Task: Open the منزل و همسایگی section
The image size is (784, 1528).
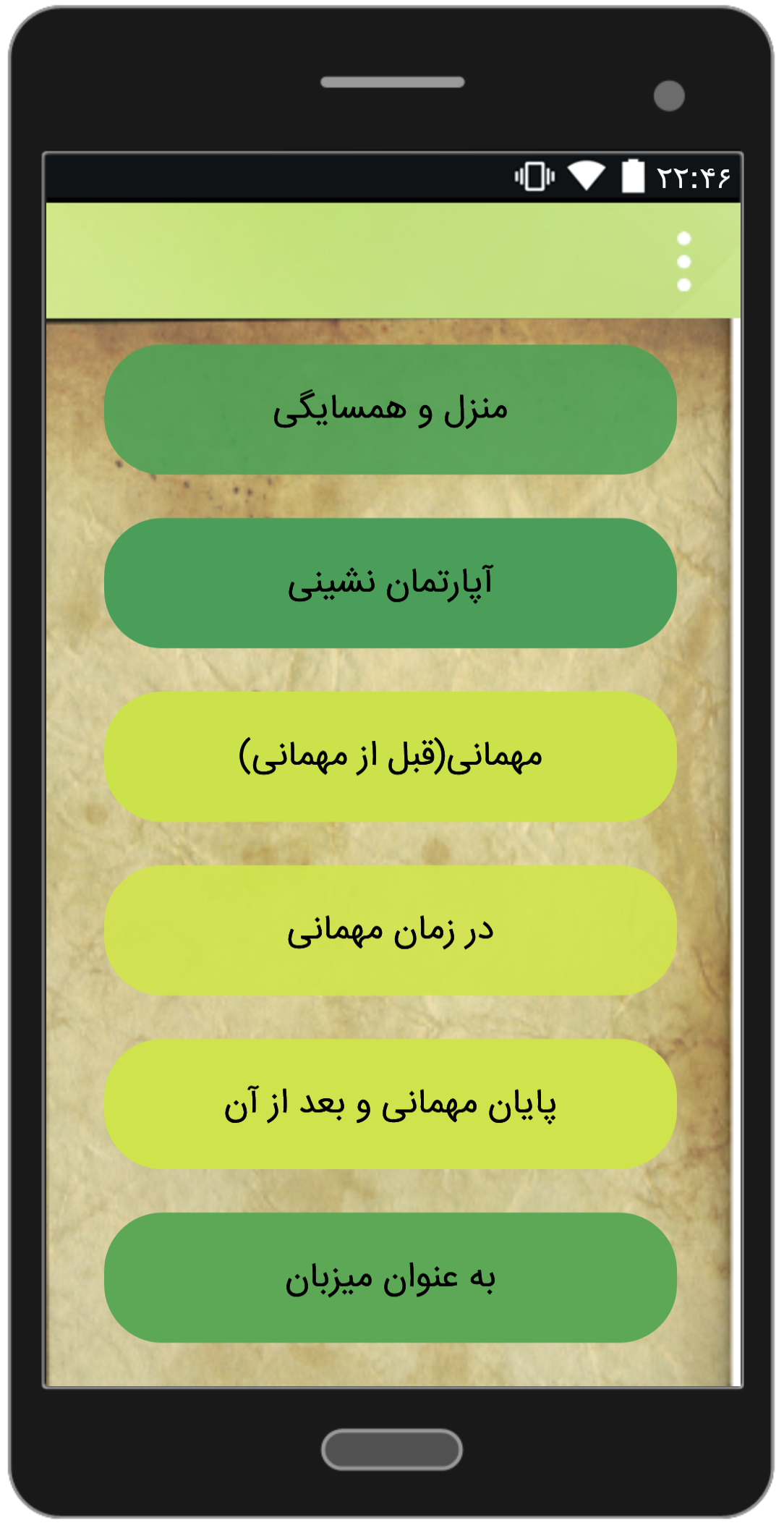Action: (391, 409)
